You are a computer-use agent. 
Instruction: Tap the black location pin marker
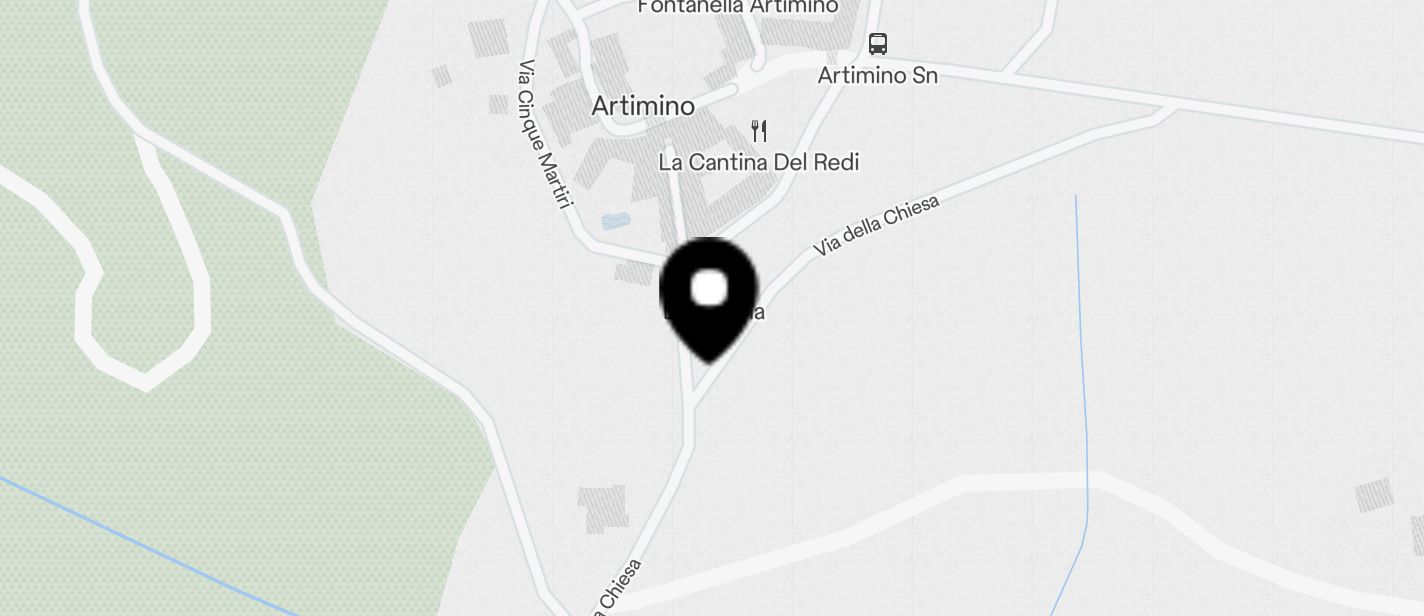click(x=709, y=297)
